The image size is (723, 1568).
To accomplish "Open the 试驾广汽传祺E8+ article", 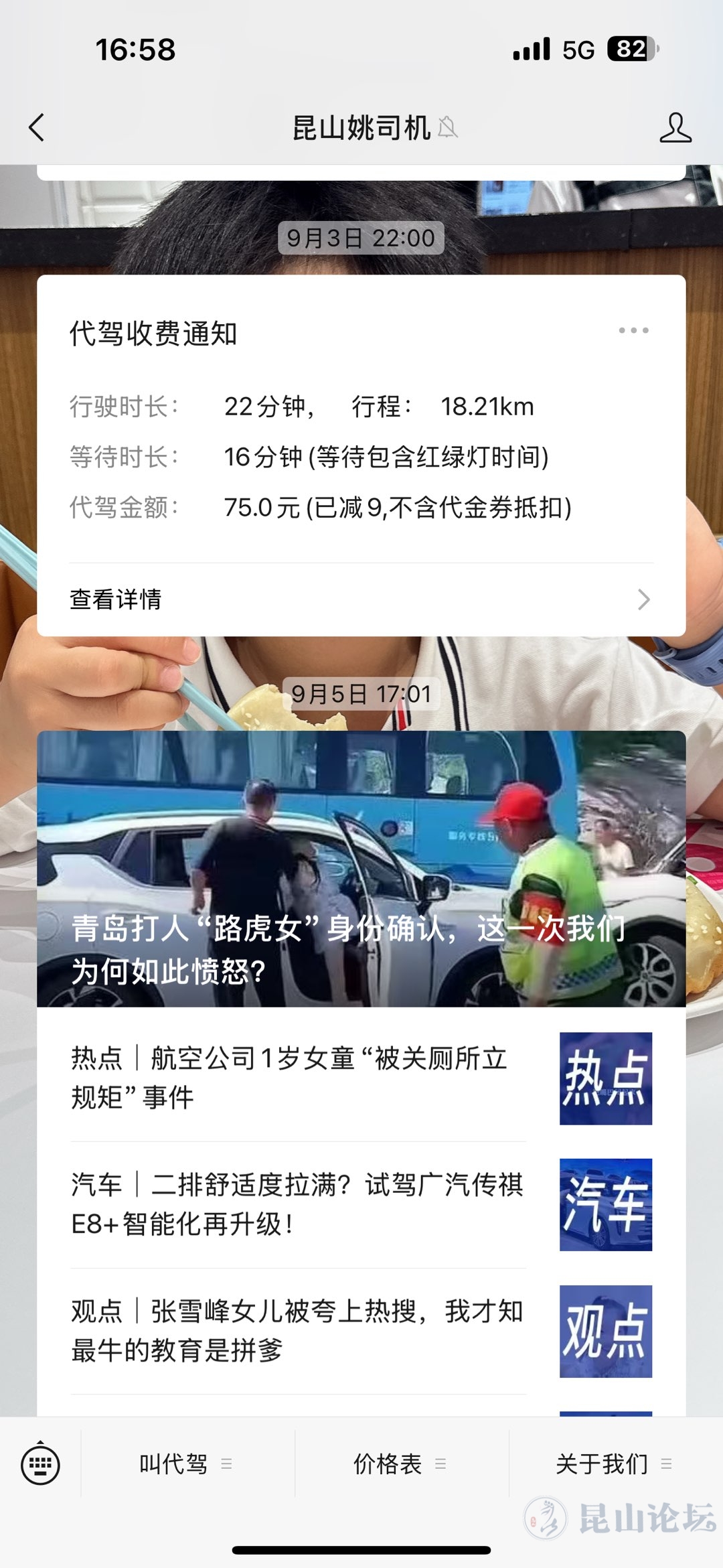I will pos(298,1204).
